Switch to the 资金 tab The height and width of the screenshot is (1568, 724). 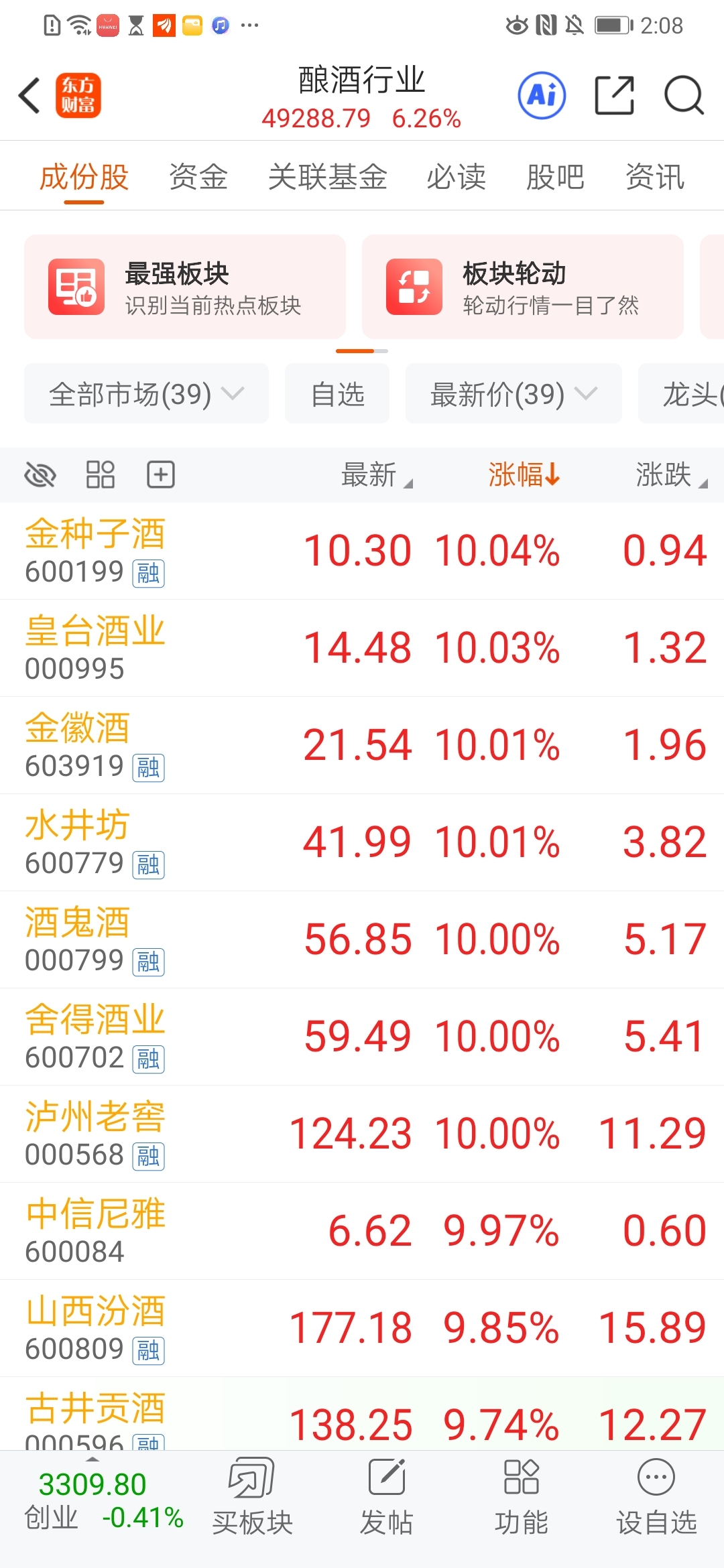[x=198, y=178]
